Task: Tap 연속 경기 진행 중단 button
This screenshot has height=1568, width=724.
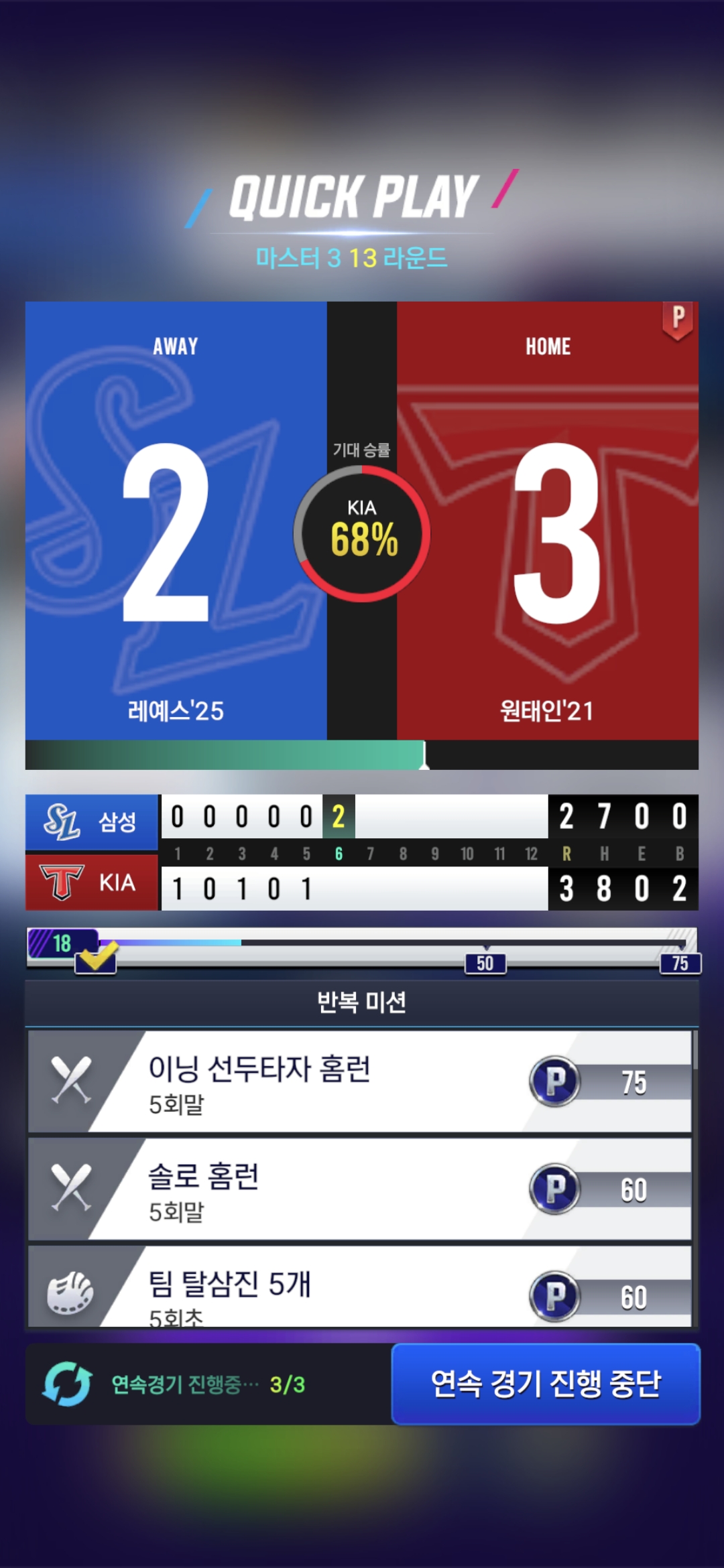Action: 546,1384
